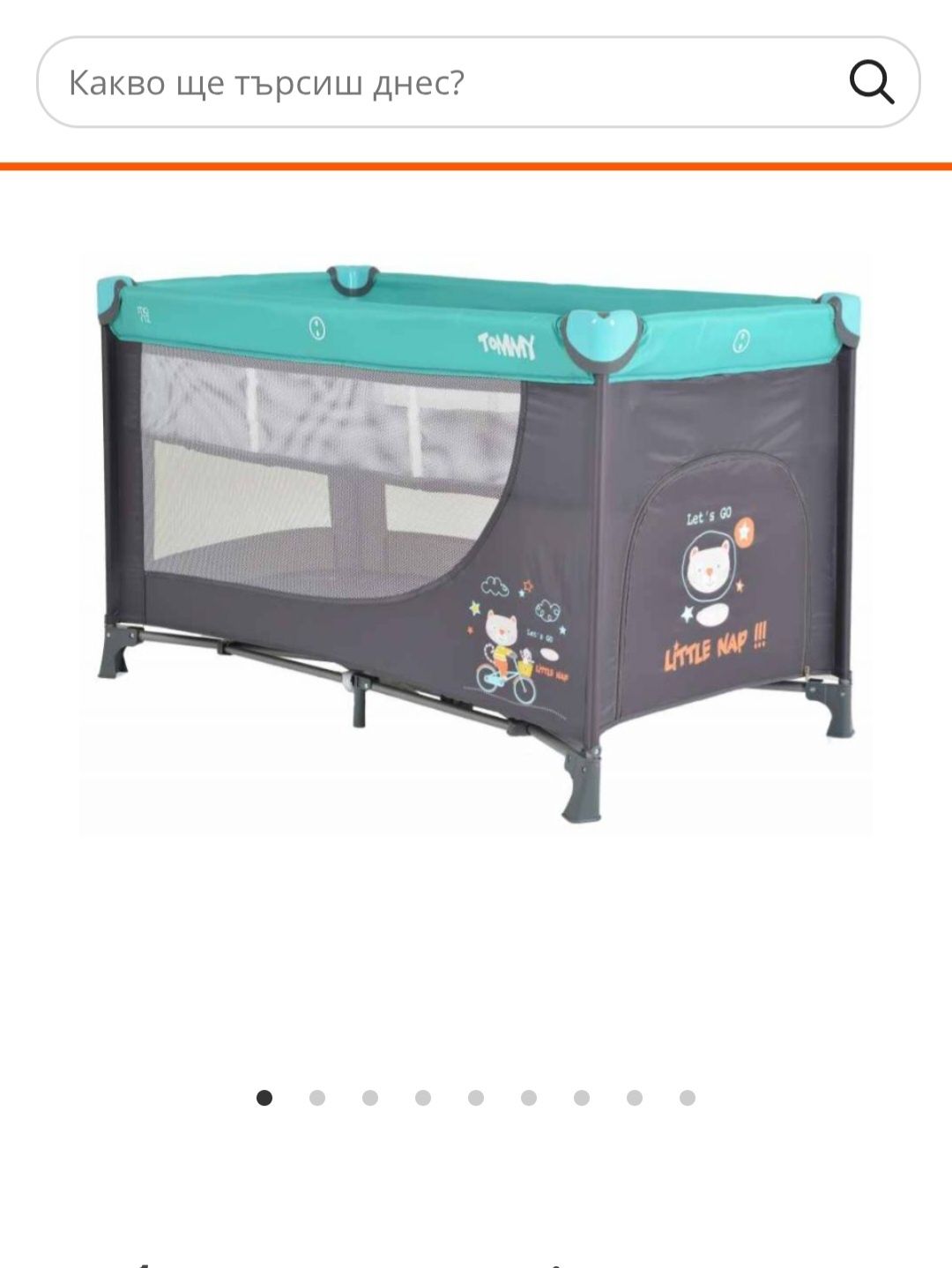The height and width of the screenshot is (1268, 952).
Task: Open the baby cot product image
Action: pos(476,542)
